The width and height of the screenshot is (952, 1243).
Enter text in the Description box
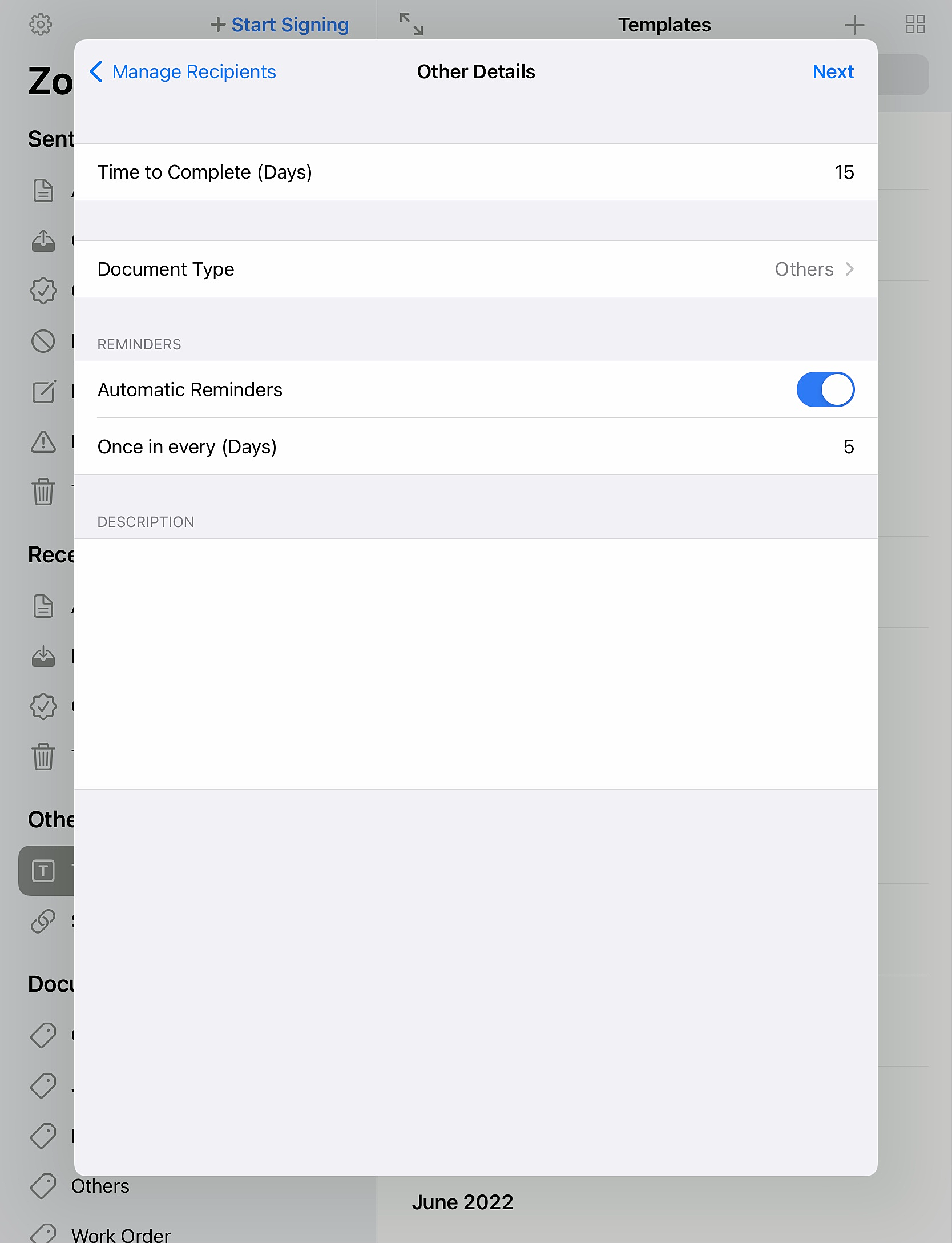pyautogui.click(x=475, y=663)
